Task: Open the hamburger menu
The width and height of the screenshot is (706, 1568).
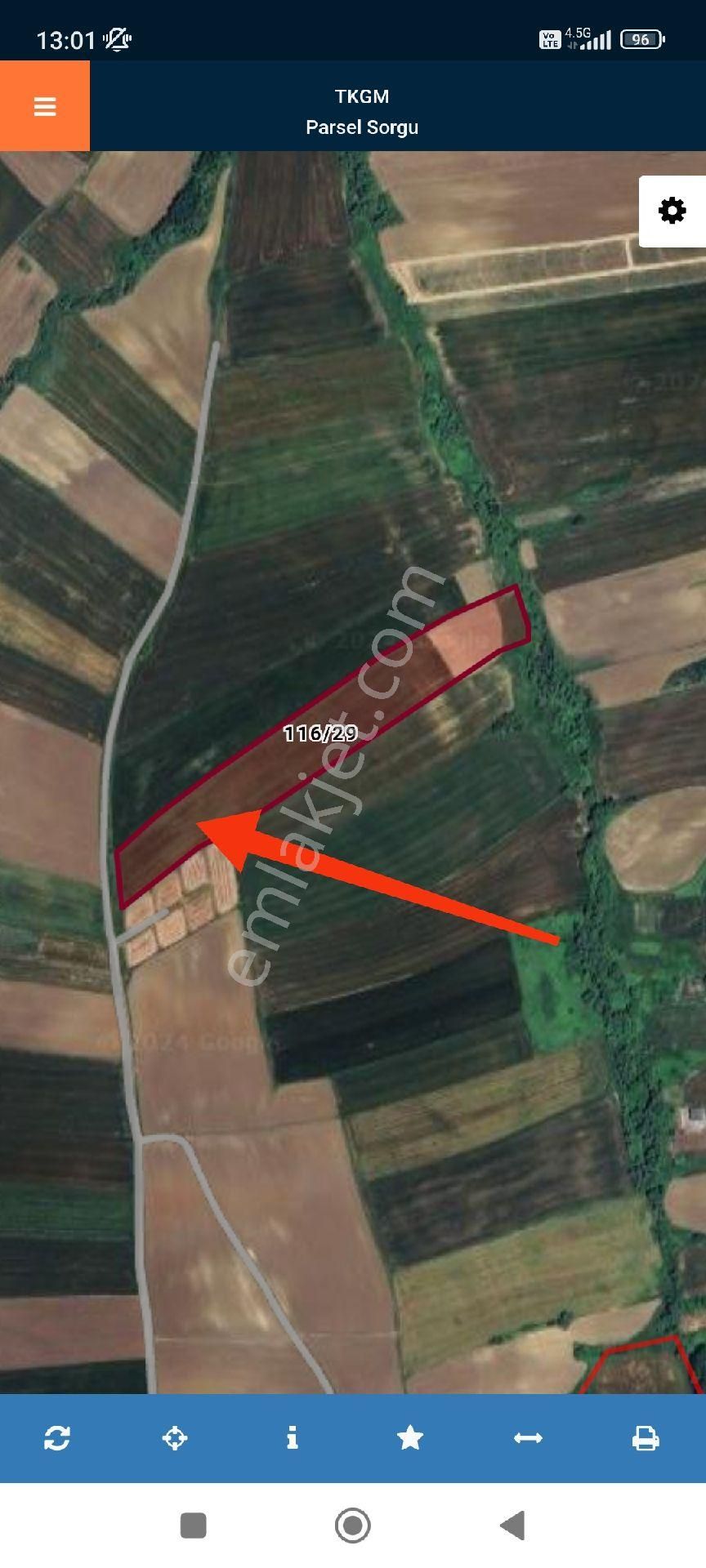Action: tap(44, 106)
